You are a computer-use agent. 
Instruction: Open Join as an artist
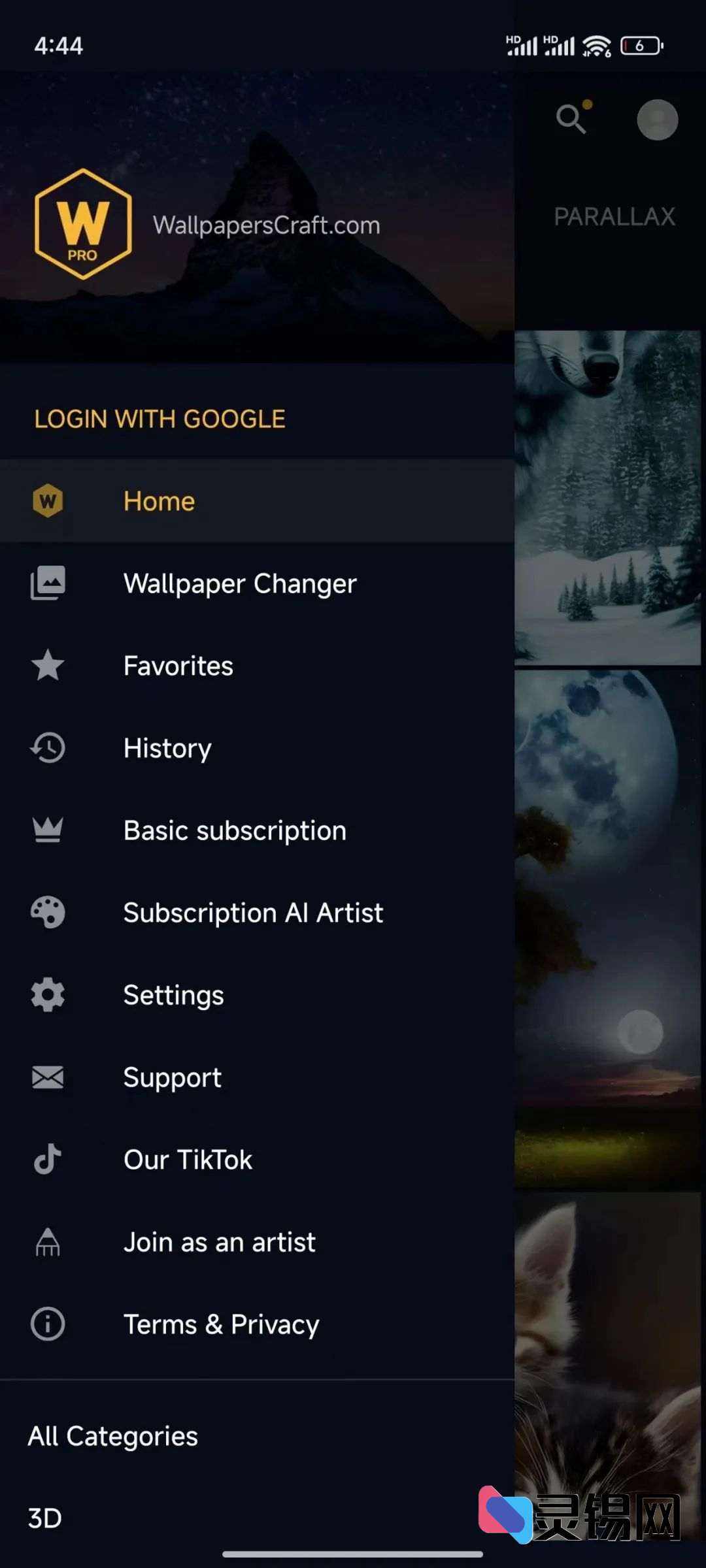tap(219, 1241)
